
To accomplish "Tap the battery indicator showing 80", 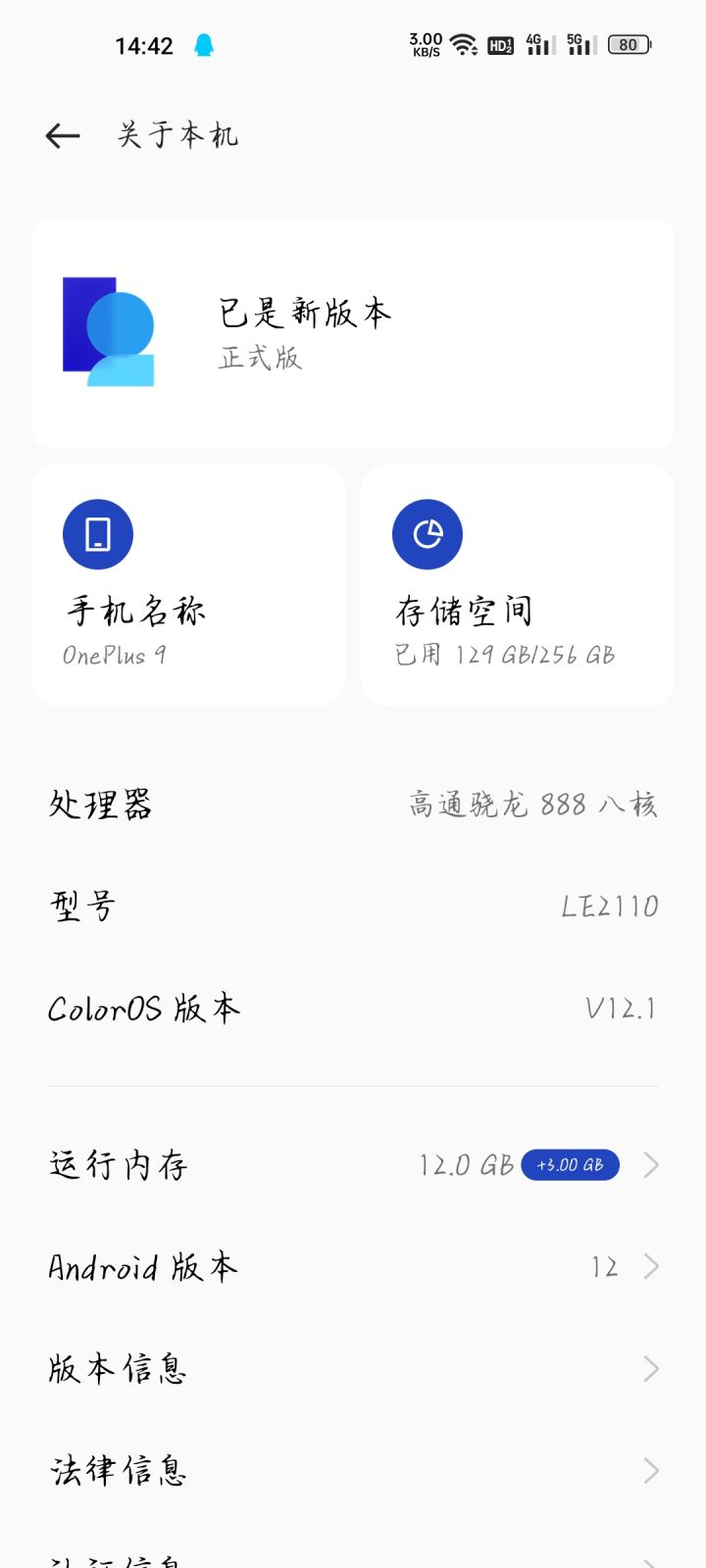I will point(628,44).
